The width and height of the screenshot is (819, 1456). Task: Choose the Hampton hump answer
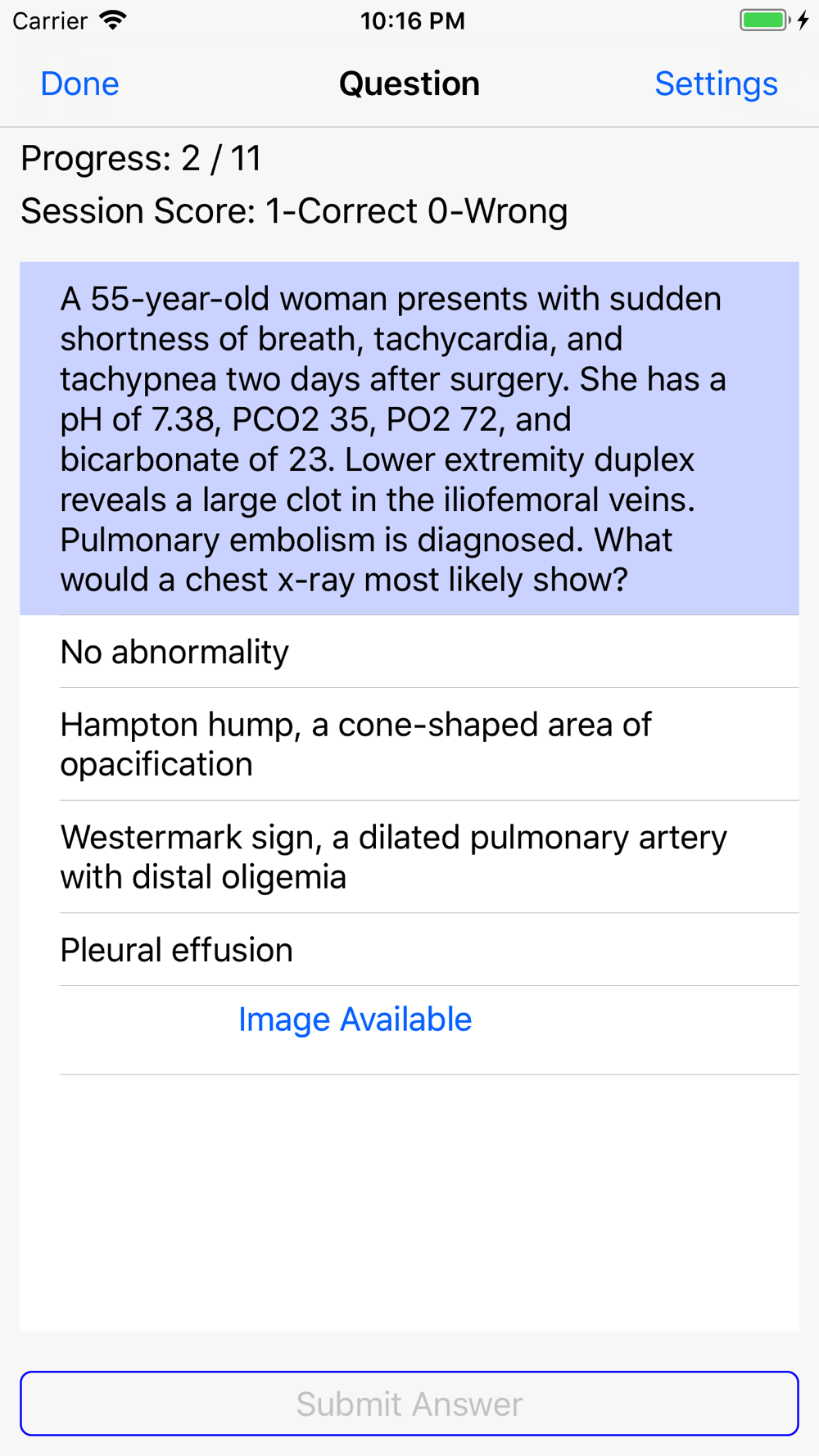[x=409, y=744]
